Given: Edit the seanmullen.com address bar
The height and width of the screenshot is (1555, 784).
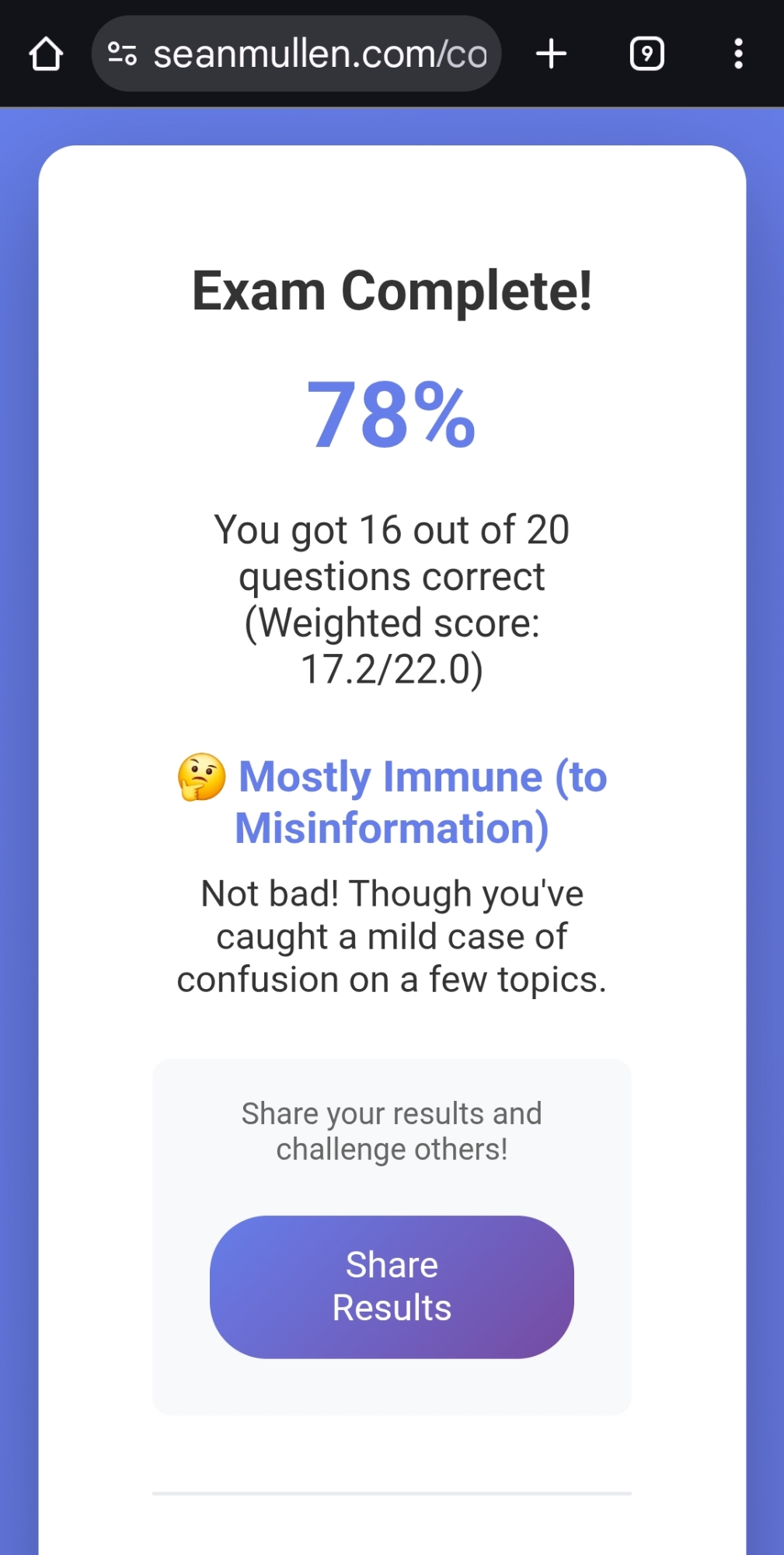Looking at the screenshot, I should pos(320,54).
